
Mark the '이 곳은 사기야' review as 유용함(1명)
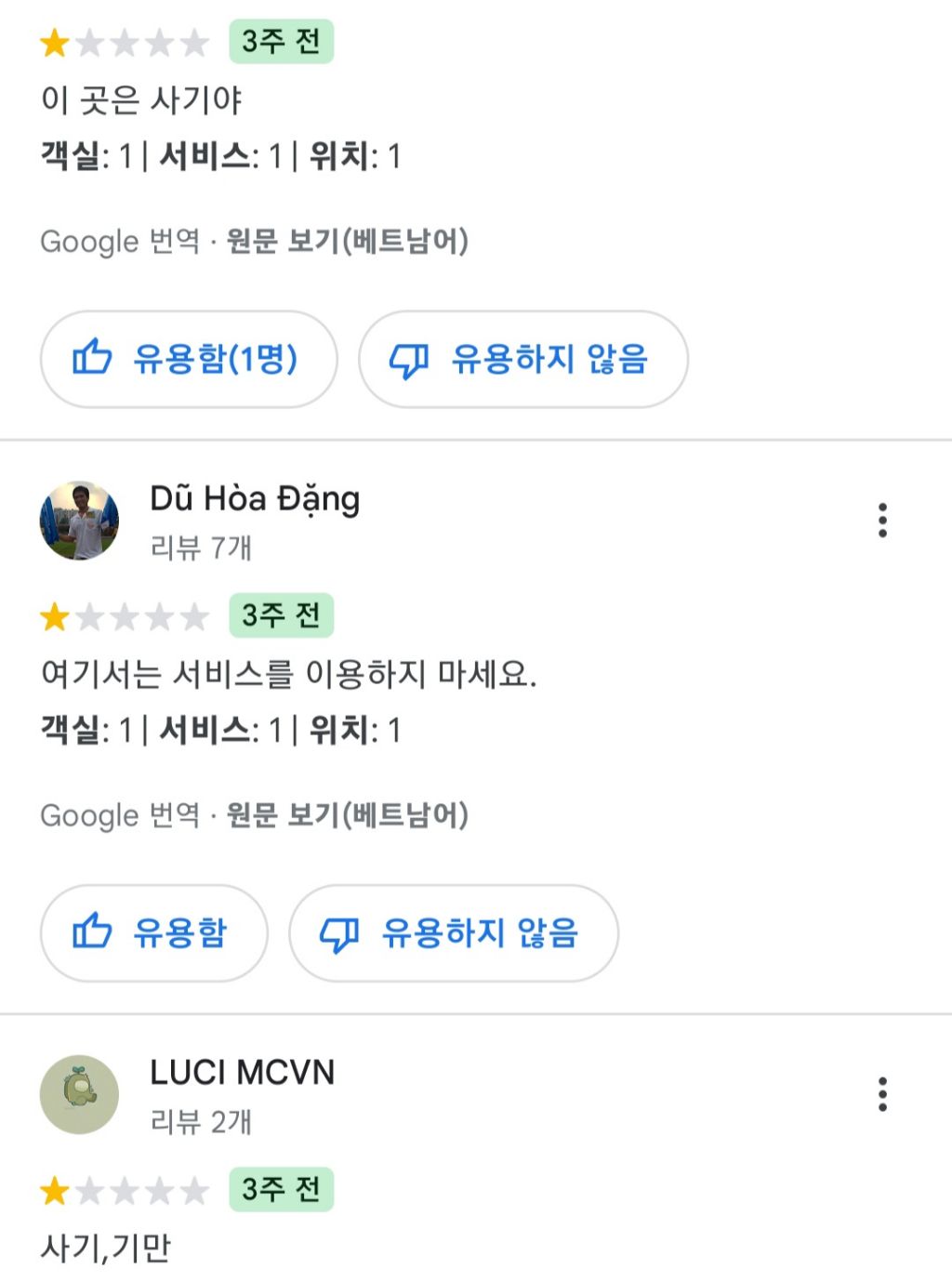(x=188, y=359)
